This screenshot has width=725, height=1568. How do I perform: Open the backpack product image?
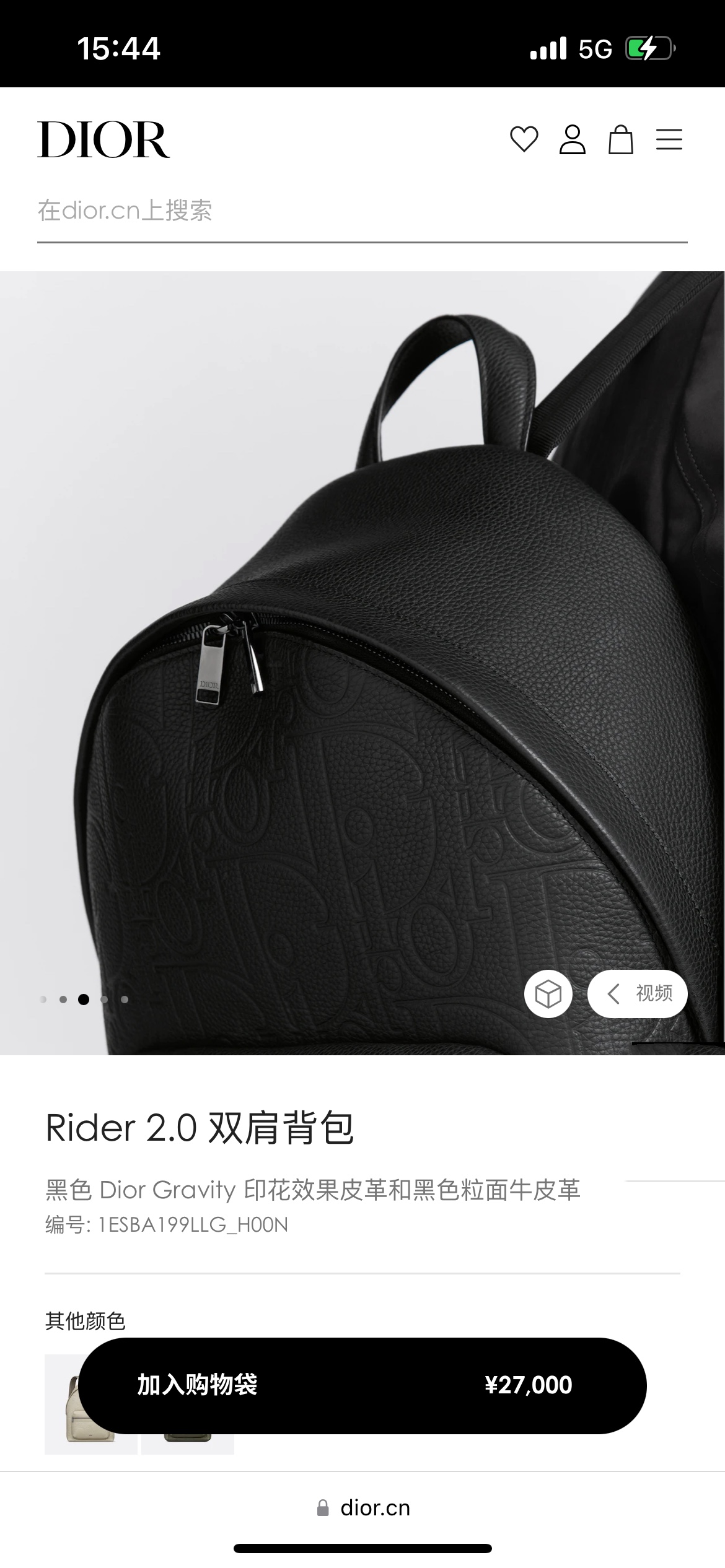click(362, 663)
